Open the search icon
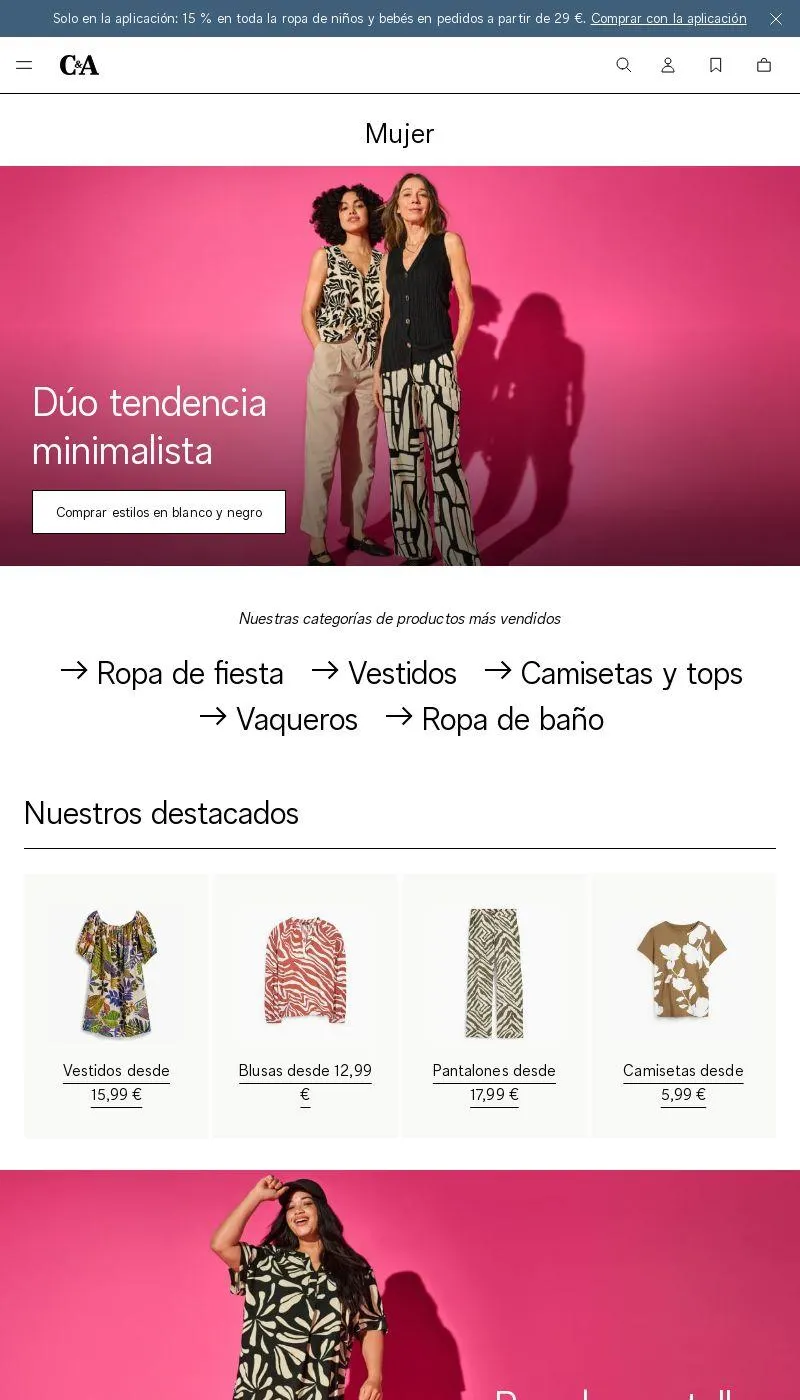The height and width of the screenshot is (1400, 800). pos(624,65)
